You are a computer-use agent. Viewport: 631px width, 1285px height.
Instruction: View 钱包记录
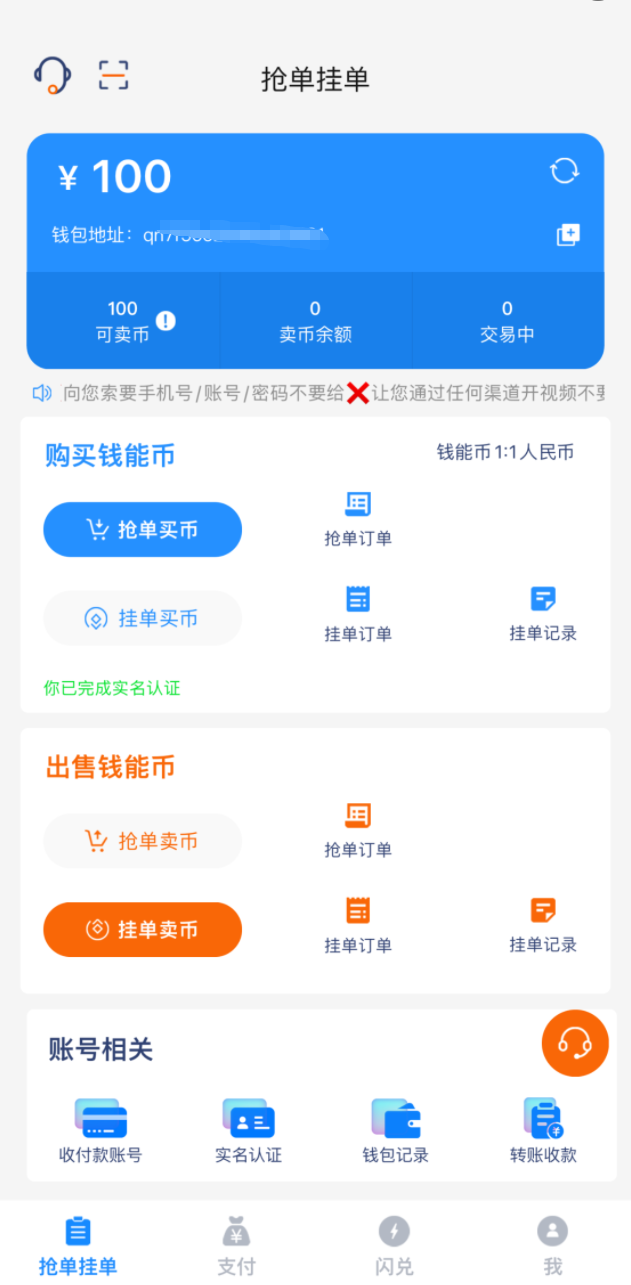[x=395, y=1132]
